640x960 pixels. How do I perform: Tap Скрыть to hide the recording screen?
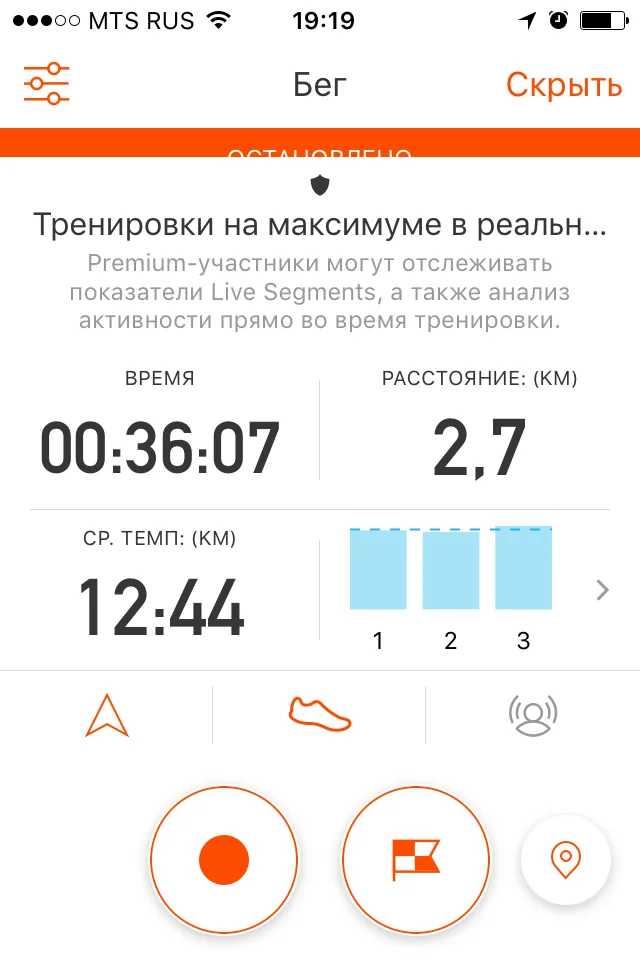tap(563, 85)
